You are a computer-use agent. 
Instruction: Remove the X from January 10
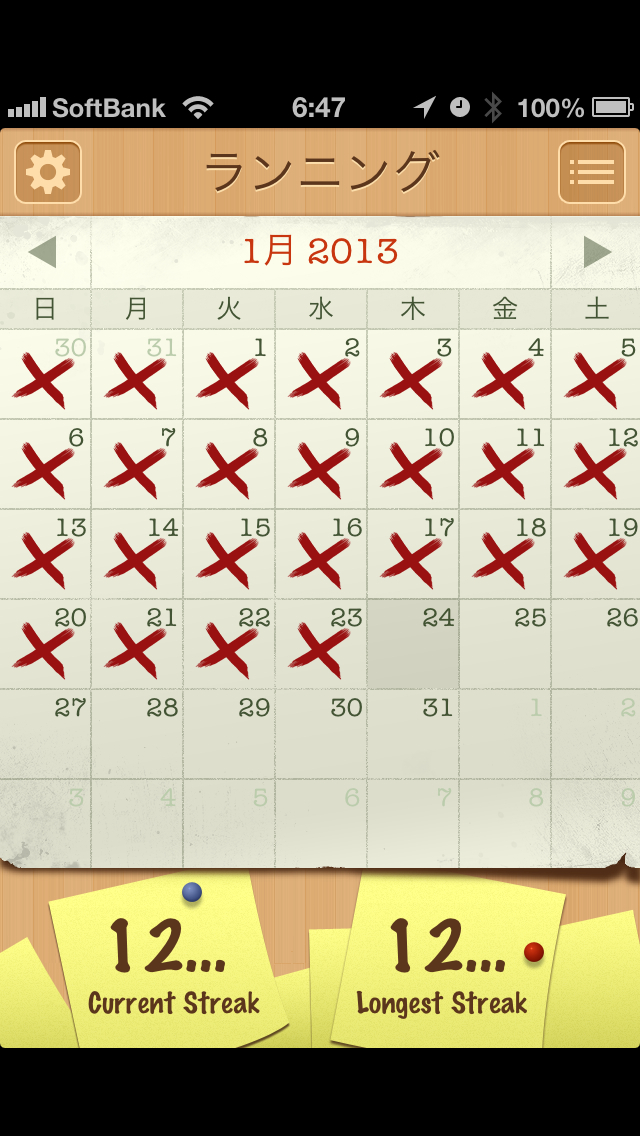(413, 465)
